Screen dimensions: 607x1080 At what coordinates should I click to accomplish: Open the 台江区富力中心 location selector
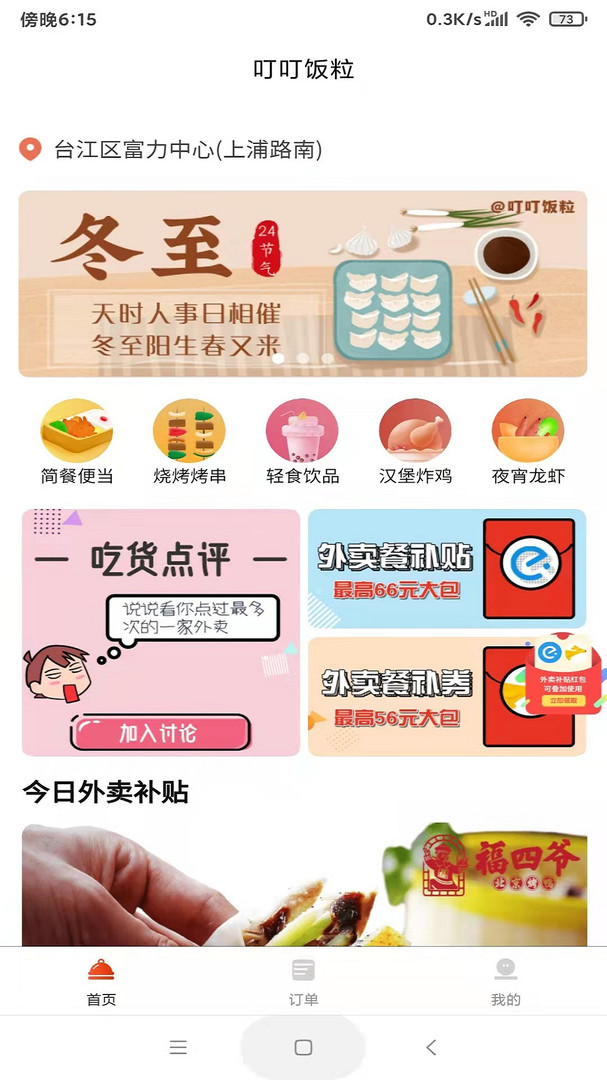[x=171, y=149]
